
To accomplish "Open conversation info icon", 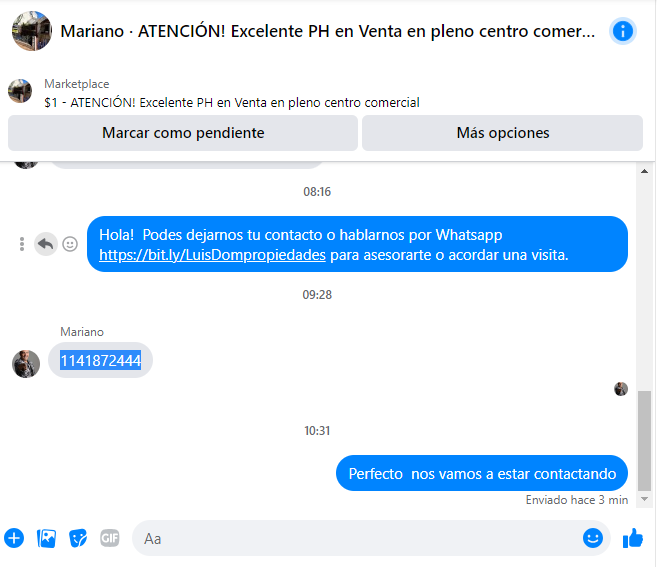I will pyautogui.click(x=622, y=31).
